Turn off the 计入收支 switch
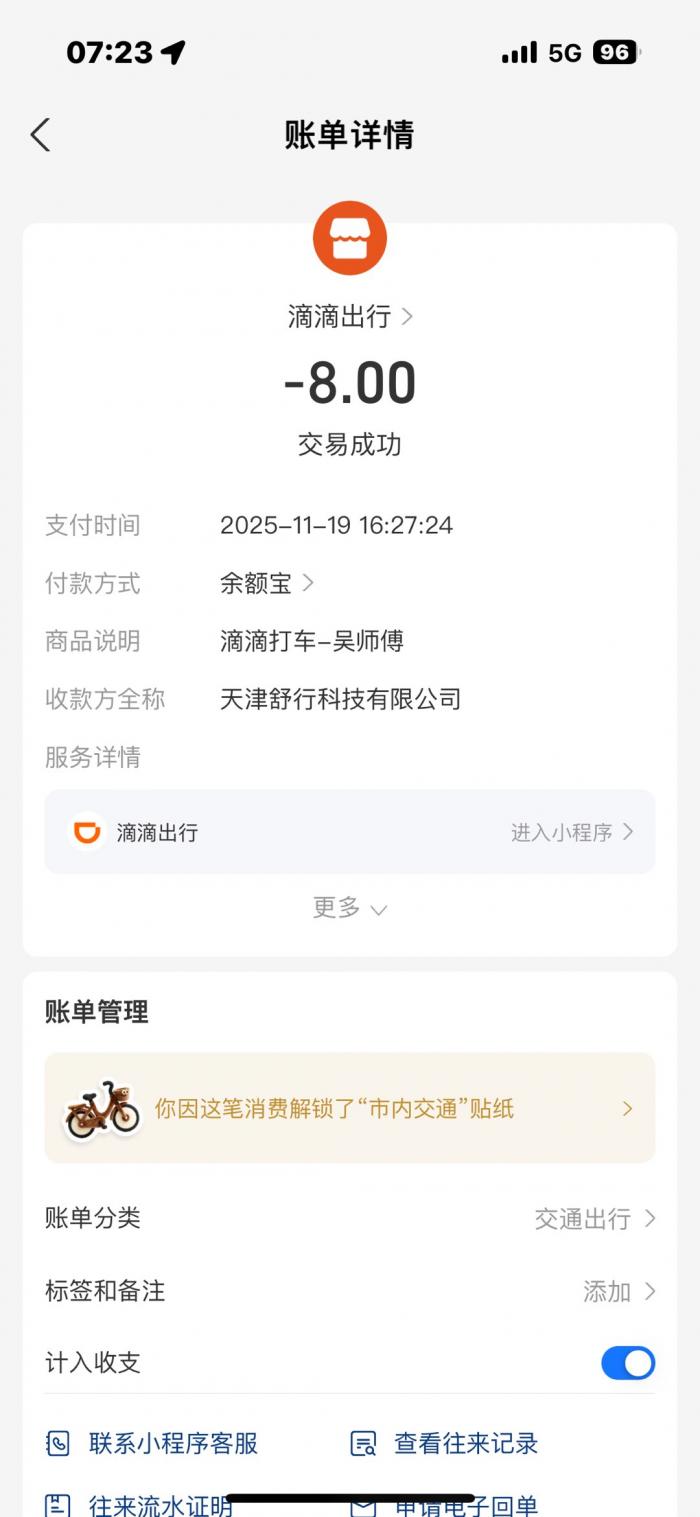 pyautogui.click(x=627, y=1363)
